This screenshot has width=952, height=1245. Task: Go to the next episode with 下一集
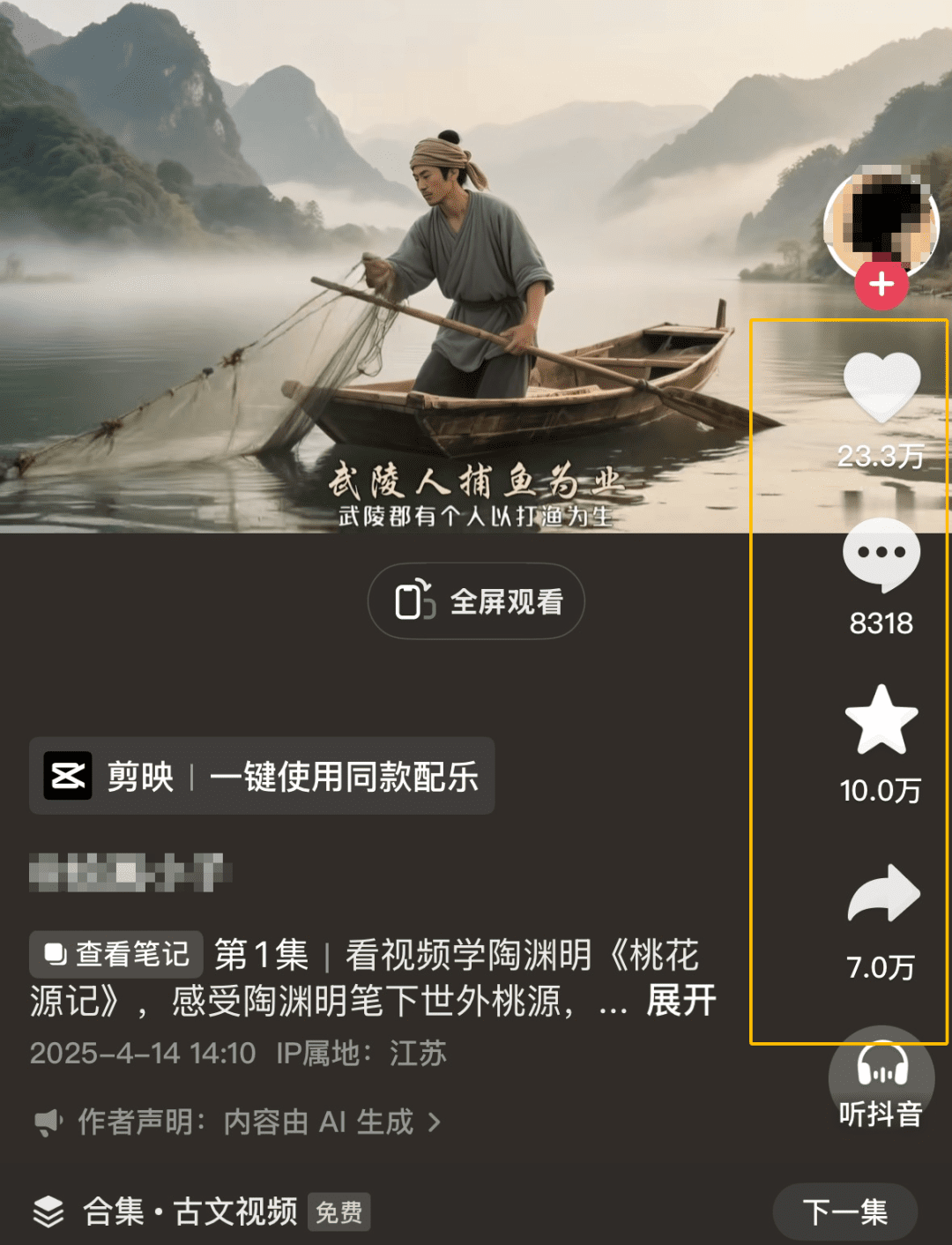pos(844,1211)
